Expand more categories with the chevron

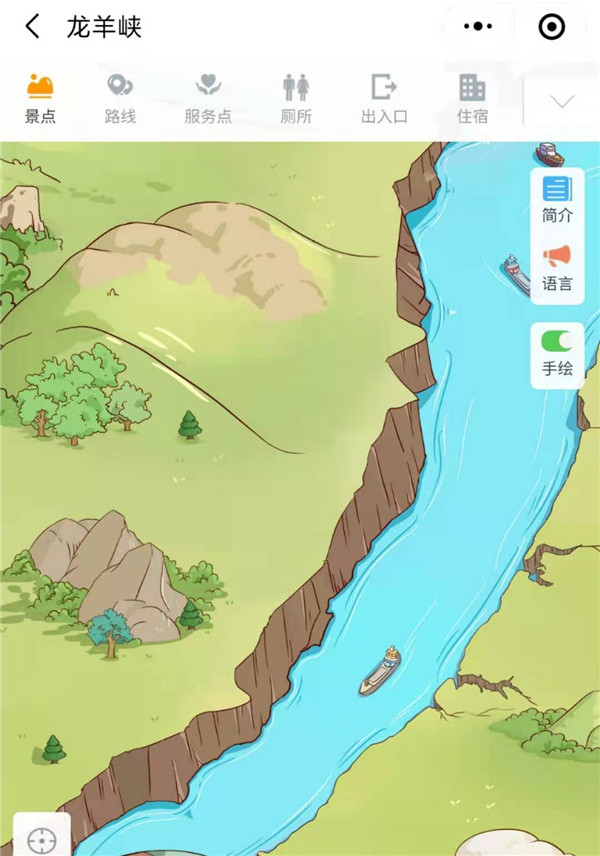click(562, 101)
